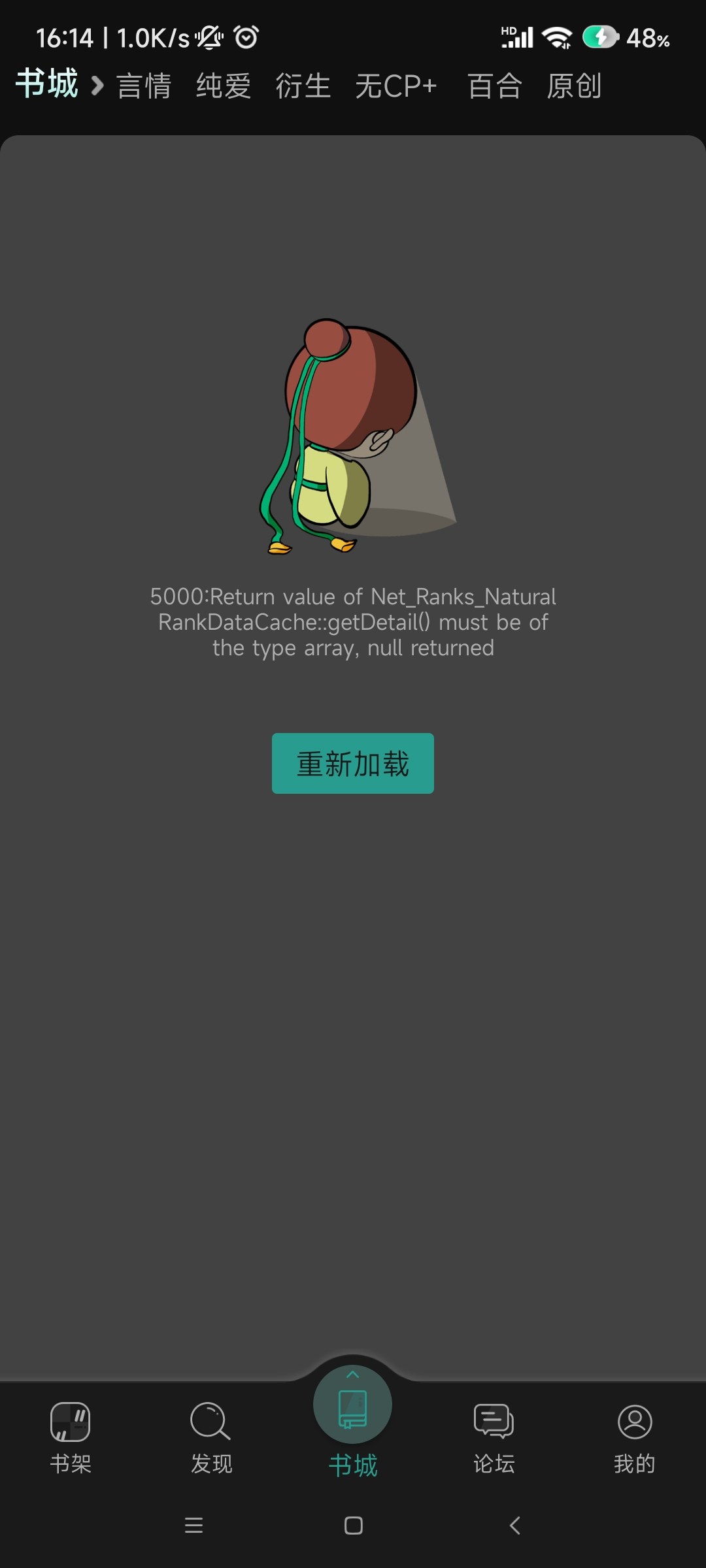Tap the system back button
Image resolution: width=706 pixels, height=1568 pixels.
coord(514,1526)
